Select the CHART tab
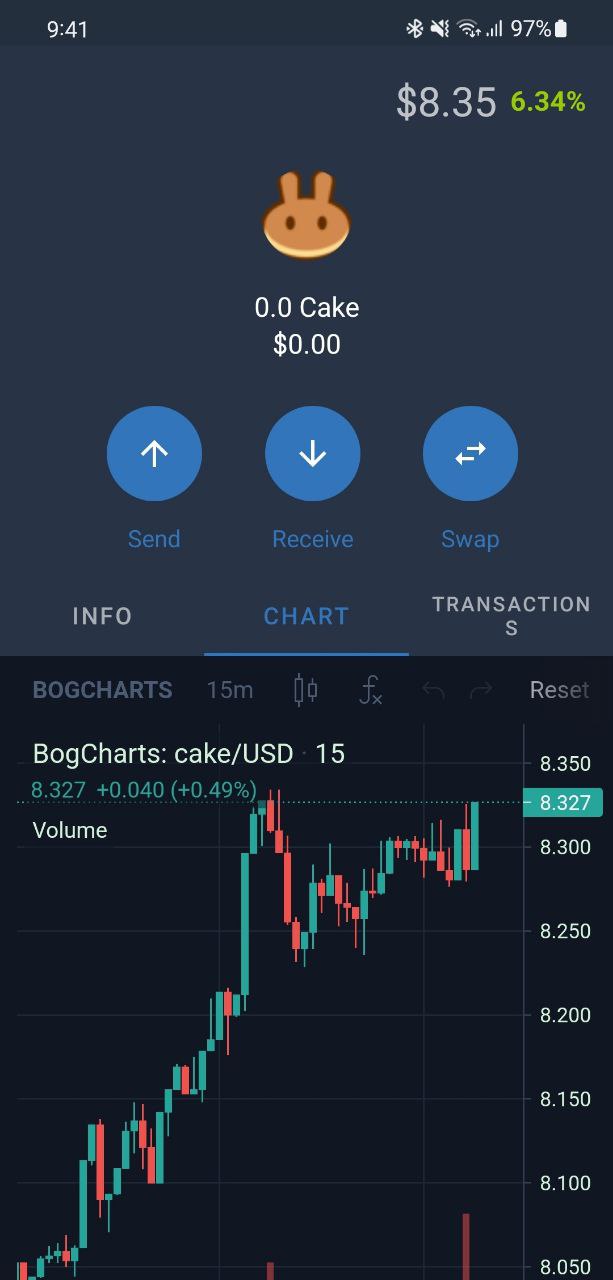The width and height of the screenshot is (613, 1280). coord(306,616)
